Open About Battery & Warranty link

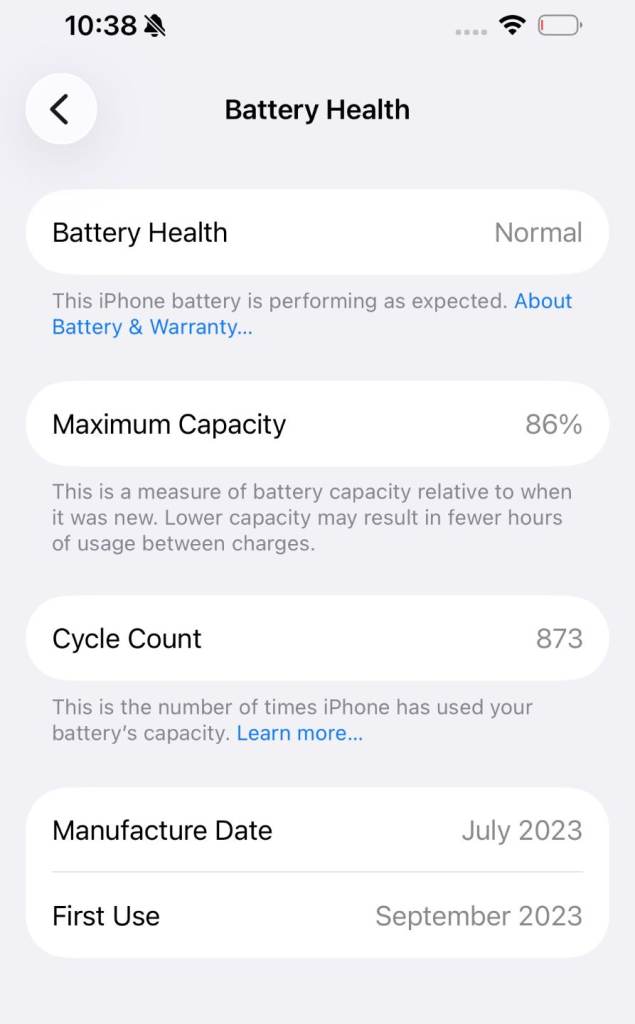coord(152,327)
